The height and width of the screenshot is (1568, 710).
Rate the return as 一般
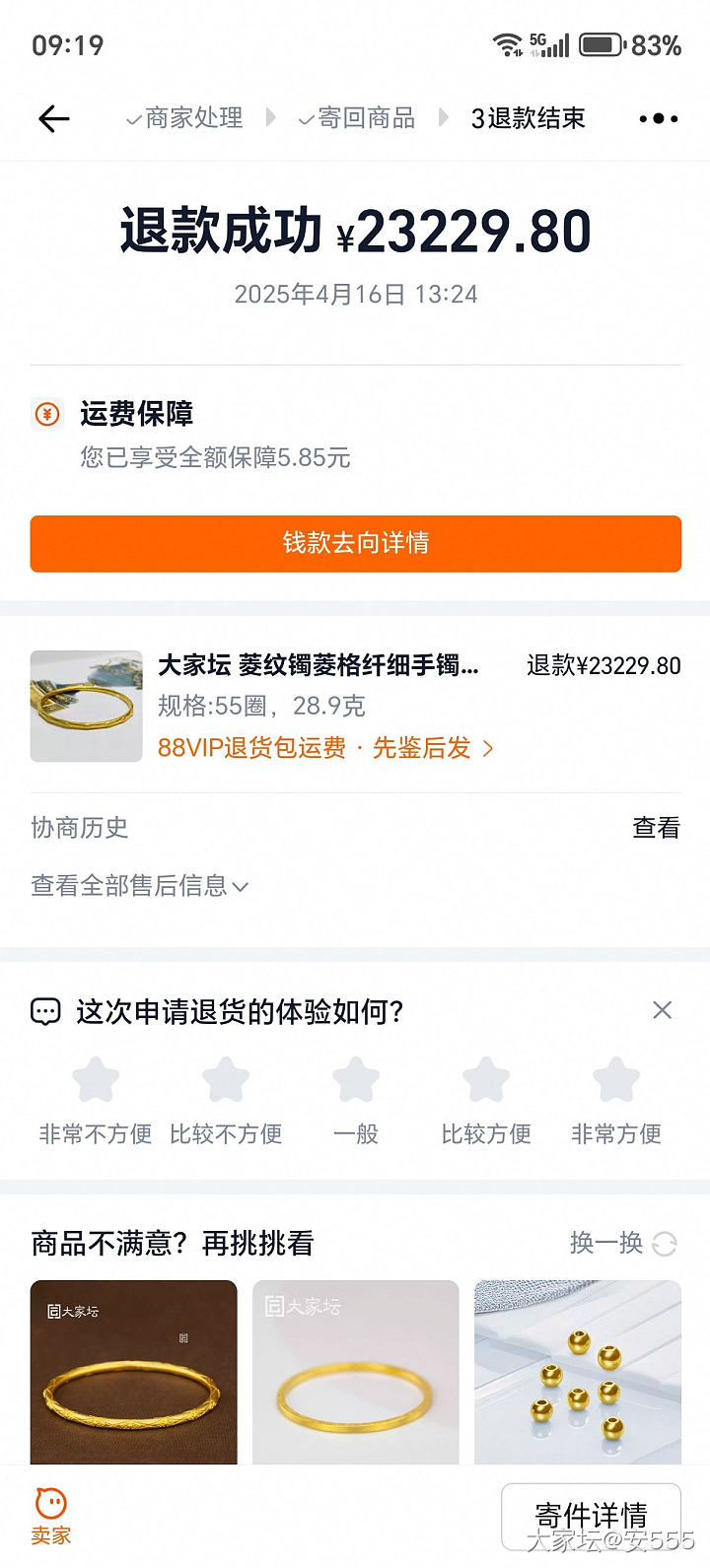pyautogui.click(x=356, y=1081)
